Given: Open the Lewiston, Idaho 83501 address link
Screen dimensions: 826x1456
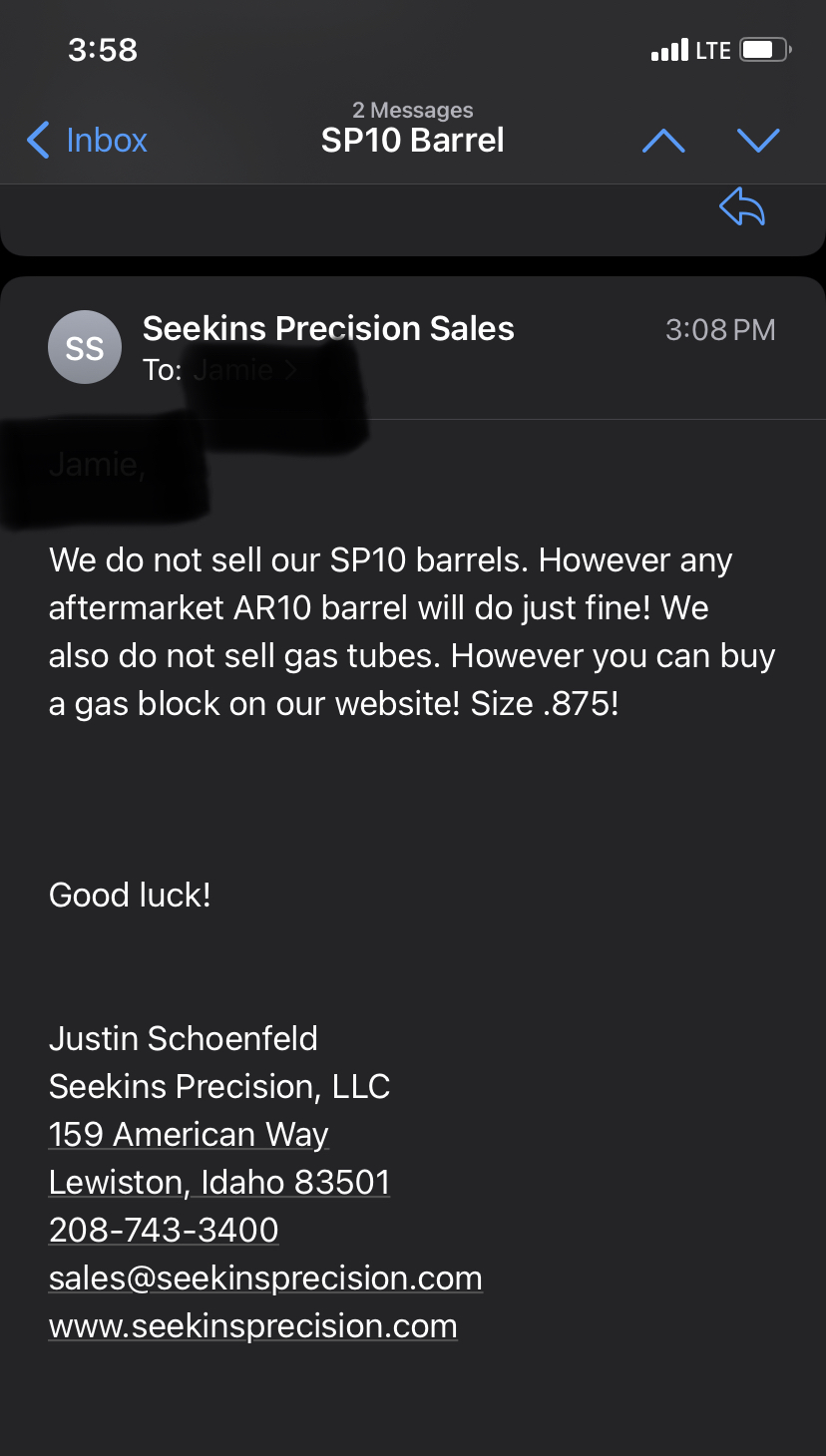Looking at the screenshot, I should click(219, 1183).
